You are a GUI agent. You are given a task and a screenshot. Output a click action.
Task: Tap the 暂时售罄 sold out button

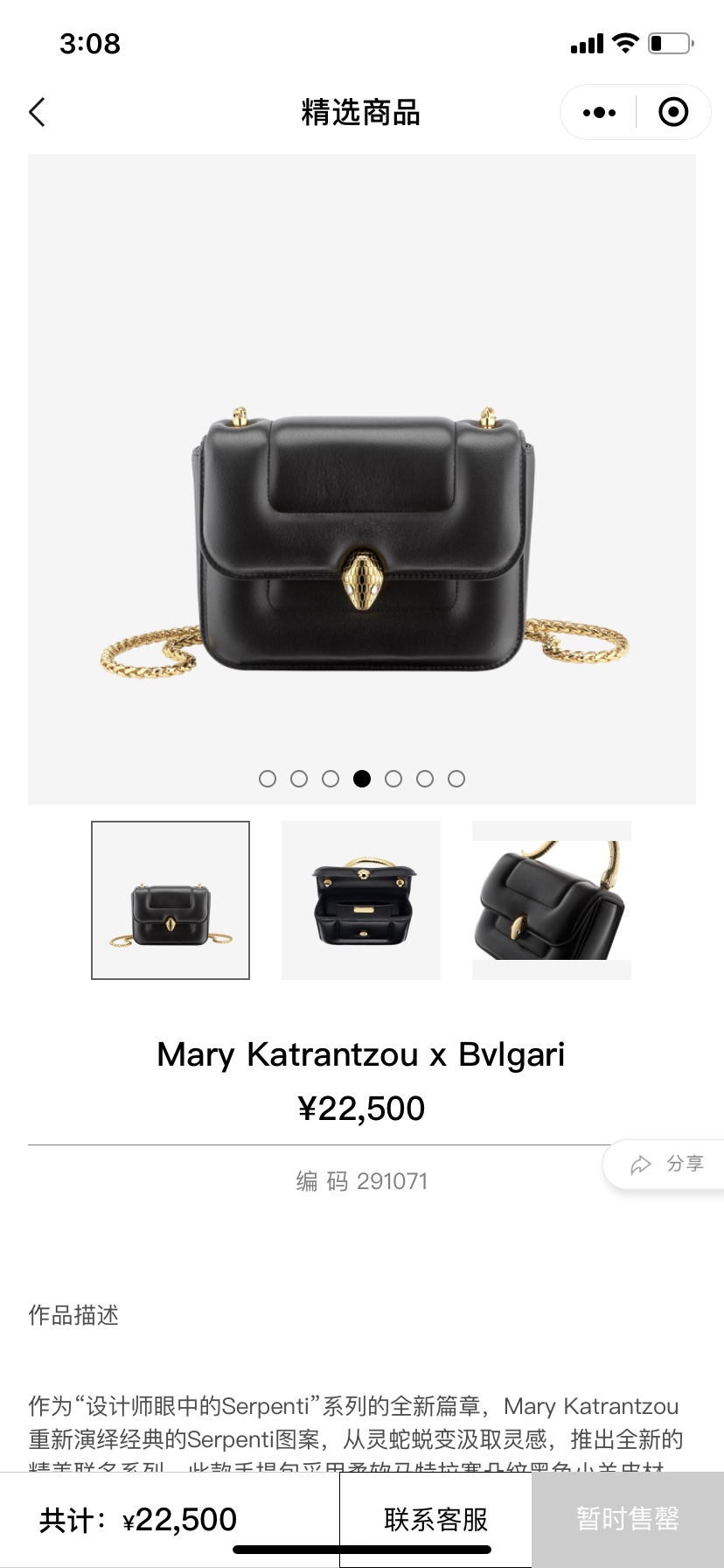[x=627, y=1519]
